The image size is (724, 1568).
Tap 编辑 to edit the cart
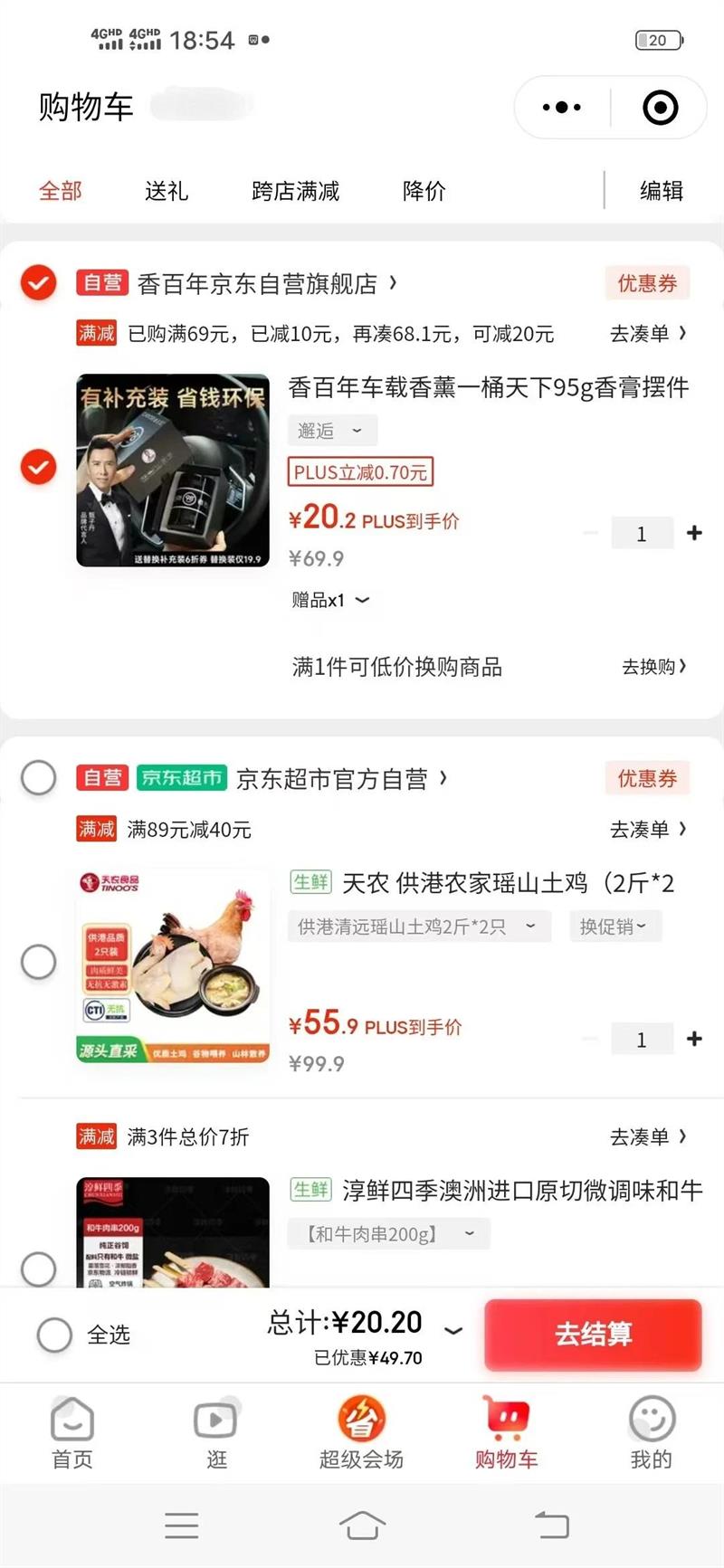662,191
